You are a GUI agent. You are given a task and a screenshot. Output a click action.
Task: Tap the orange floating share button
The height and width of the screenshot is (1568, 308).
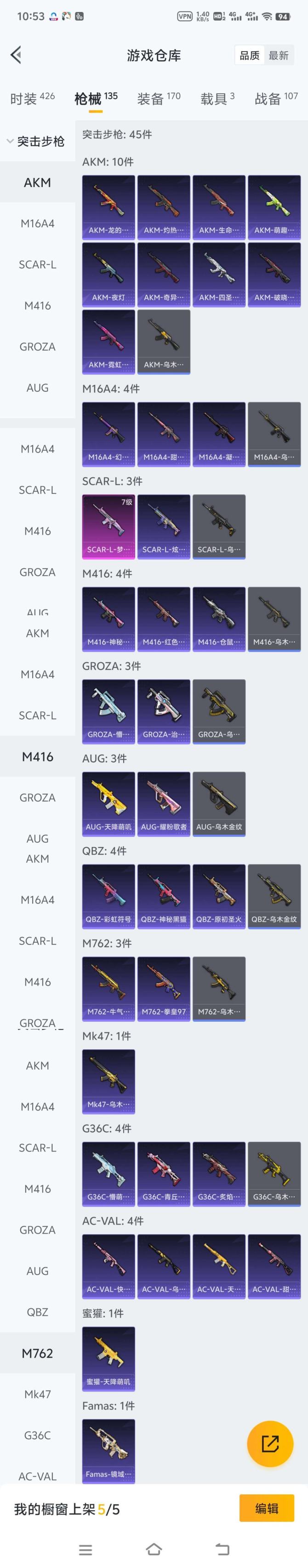point(270,1443)
